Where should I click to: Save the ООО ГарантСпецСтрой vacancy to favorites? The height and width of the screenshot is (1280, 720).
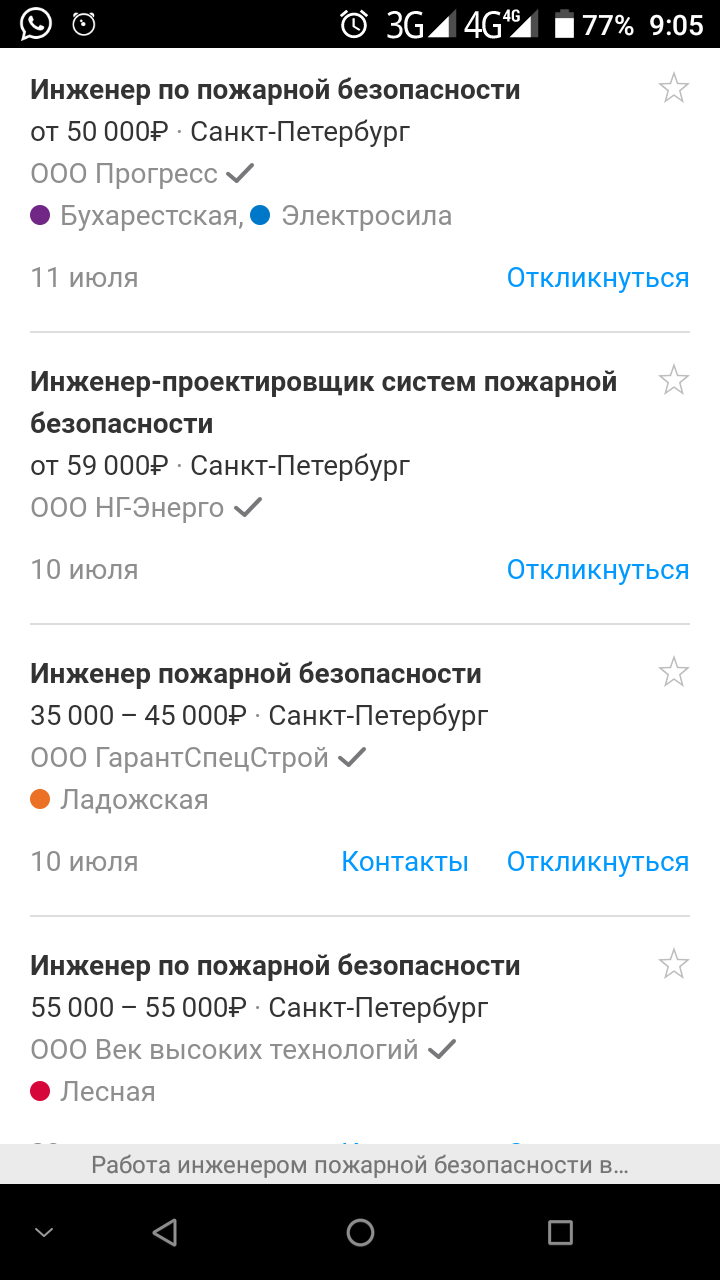pyautogui.click(x=674, y=672)
